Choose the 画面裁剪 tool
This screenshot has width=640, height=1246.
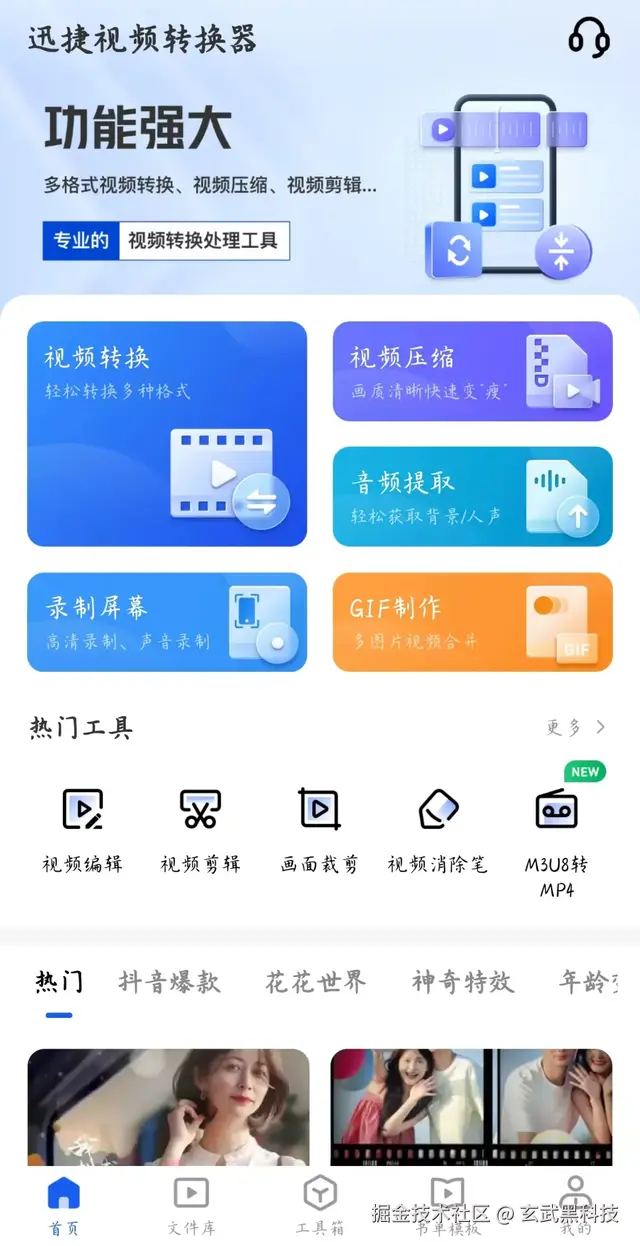pos(319,828)
